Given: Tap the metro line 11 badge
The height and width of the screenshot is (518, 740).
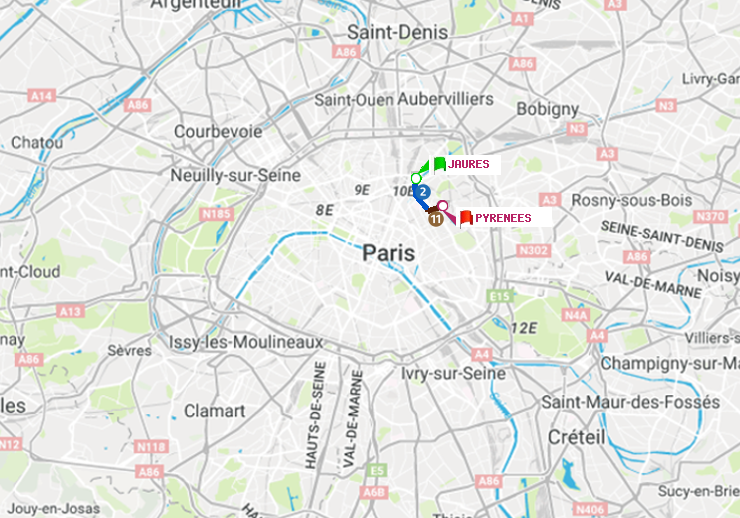Looking at the screenshot, I should click(x=436, y=219).
